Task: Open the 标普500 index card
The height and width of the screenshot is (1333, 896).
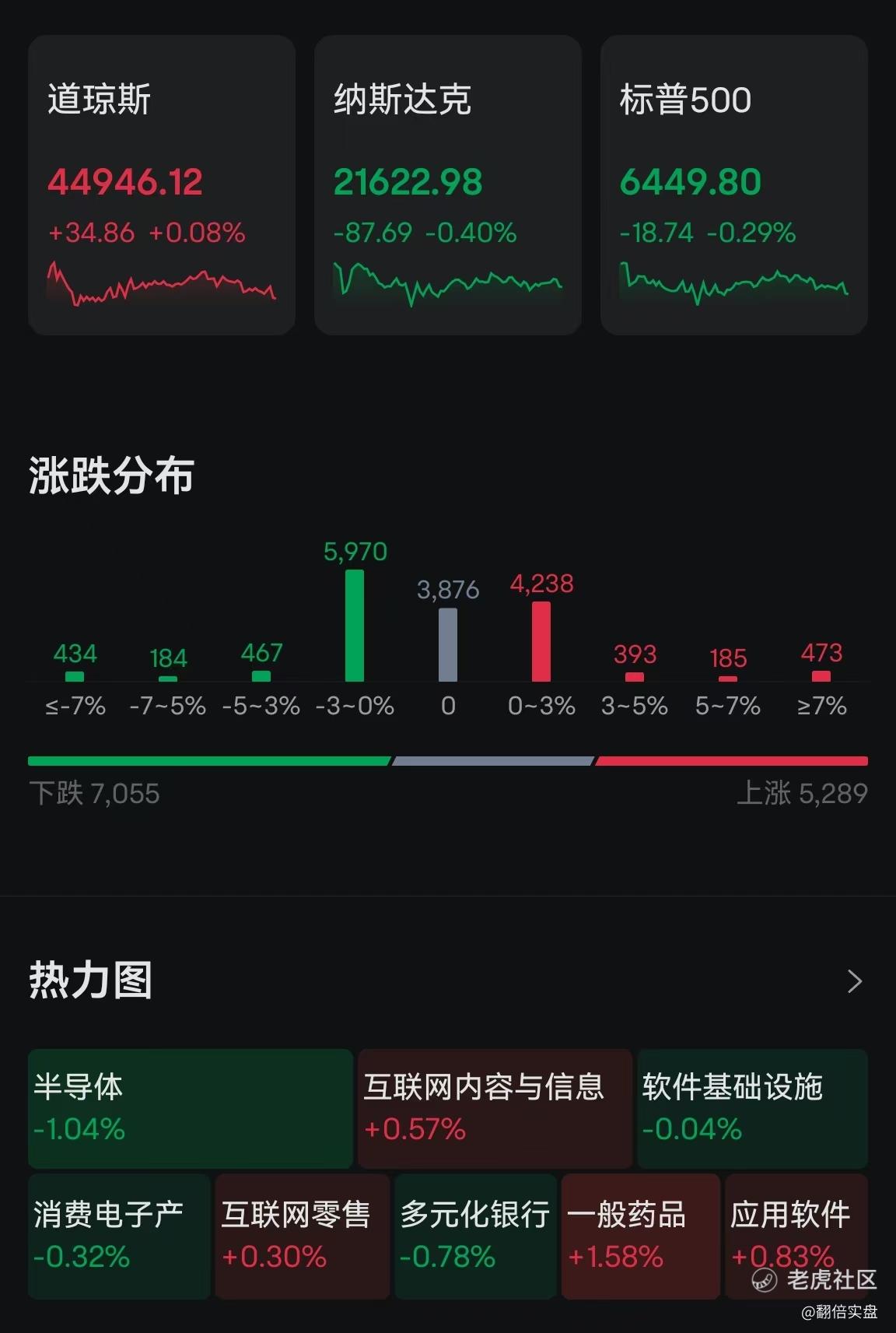Action: (x=734, y=185)
